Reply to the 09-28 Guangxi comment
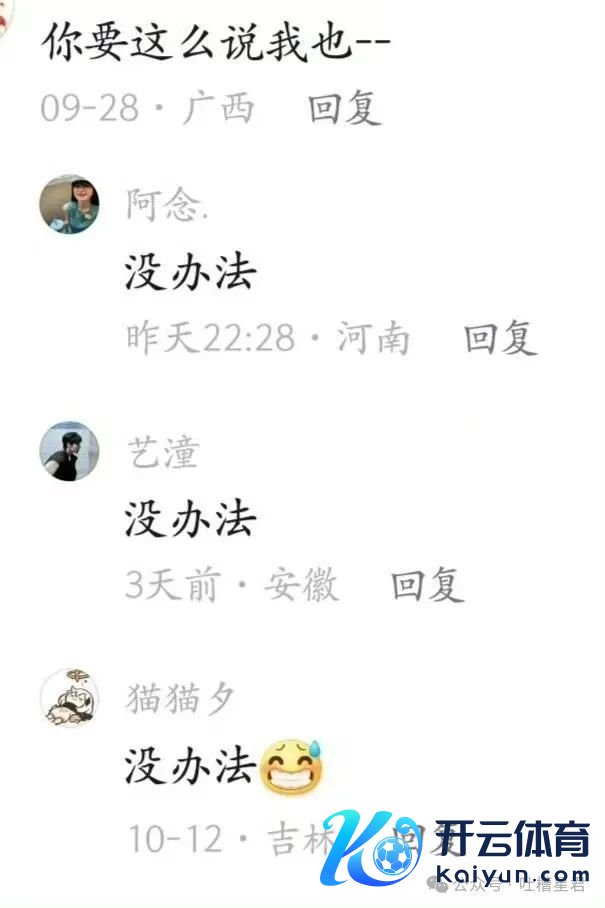The image size is (605, 908). click(x=344, y=108)
